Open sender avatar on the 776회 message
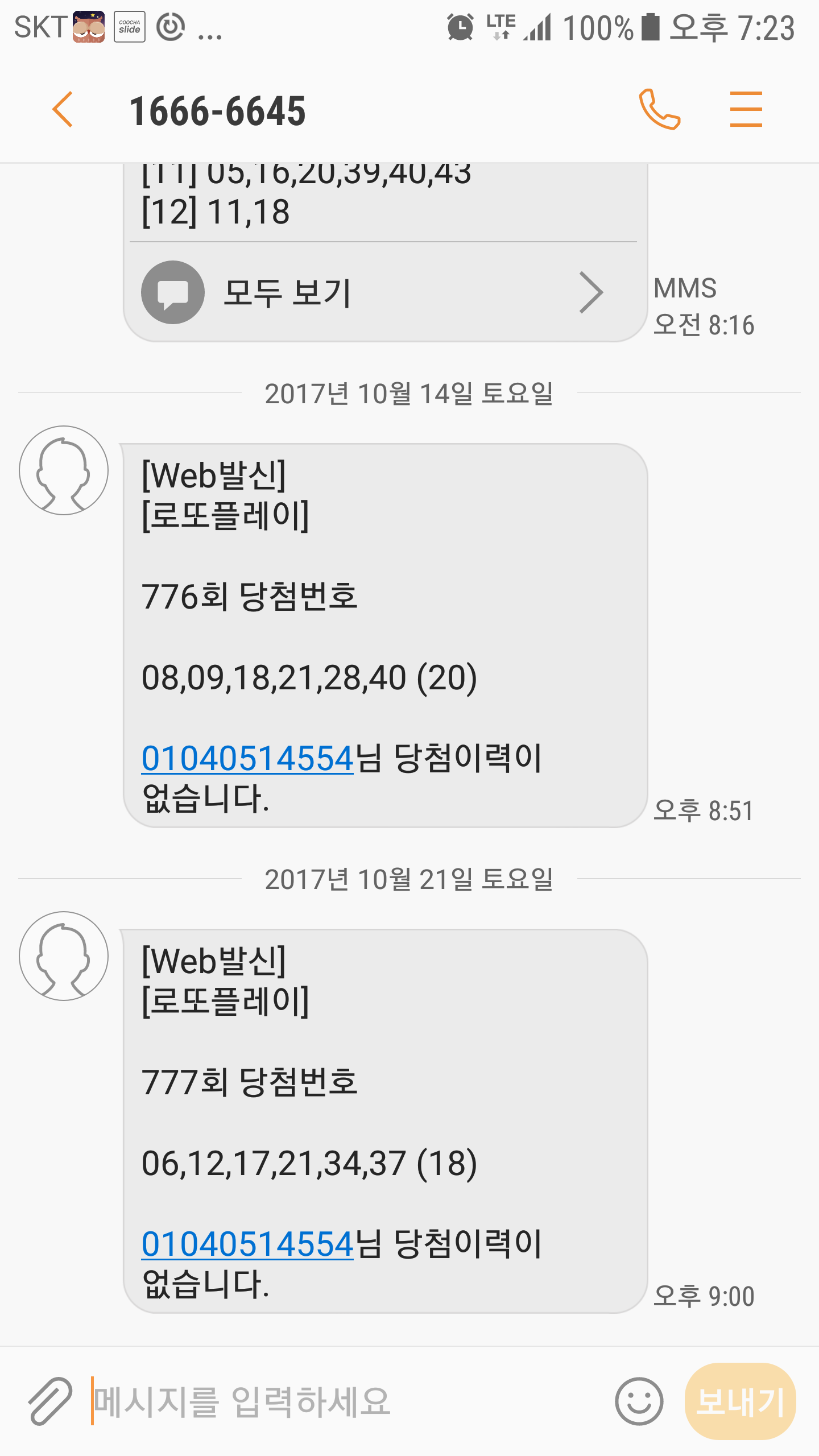The width and height of the screenshot is (819, 1456). (64, 470)
